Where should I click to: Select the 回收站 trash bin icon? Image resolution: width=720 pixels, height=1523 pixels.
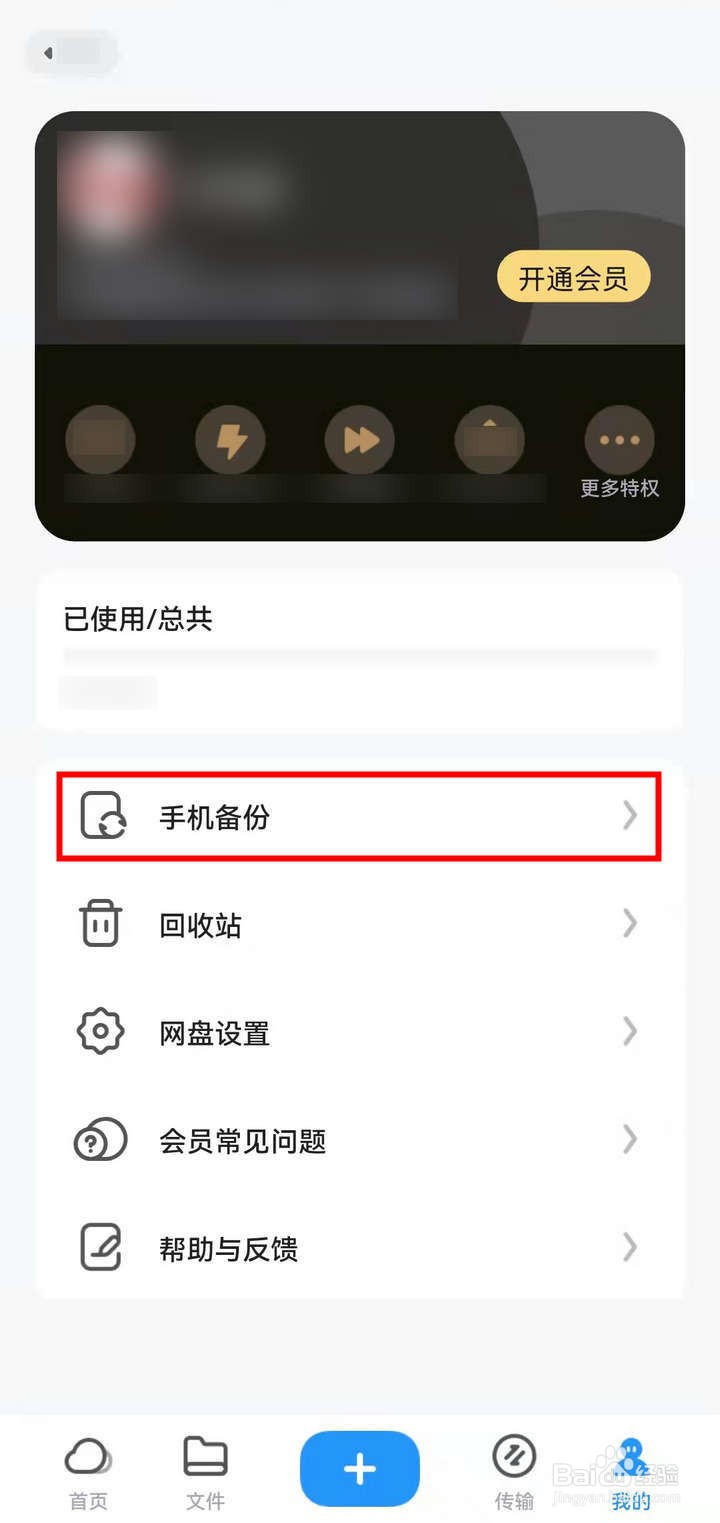tap(100, 925)
